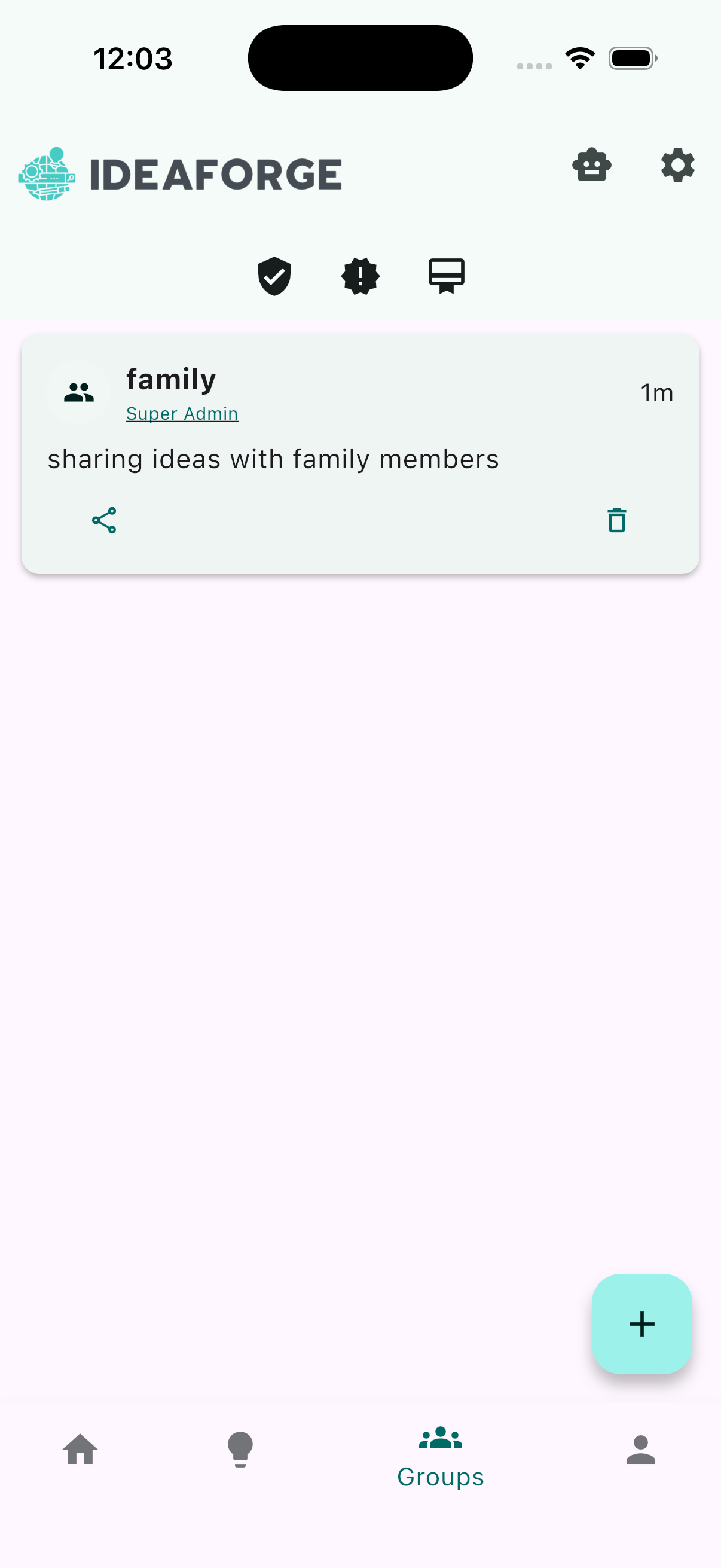This screenshot has height=1568, width=721.
Task: Click the 'family' group title
Action: point(171,378)
